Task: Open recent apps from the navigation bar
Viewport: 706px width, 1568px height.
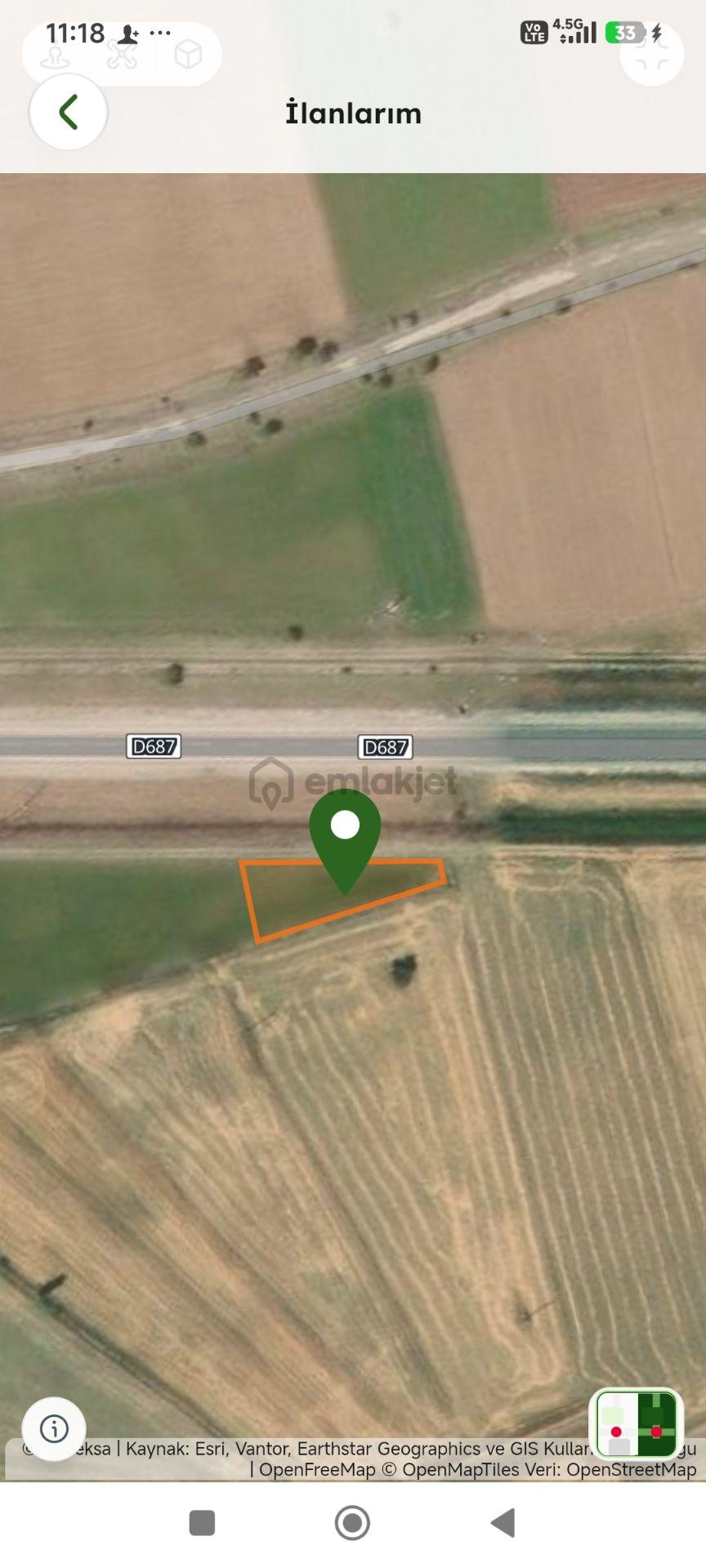Action: (202, 1523)
